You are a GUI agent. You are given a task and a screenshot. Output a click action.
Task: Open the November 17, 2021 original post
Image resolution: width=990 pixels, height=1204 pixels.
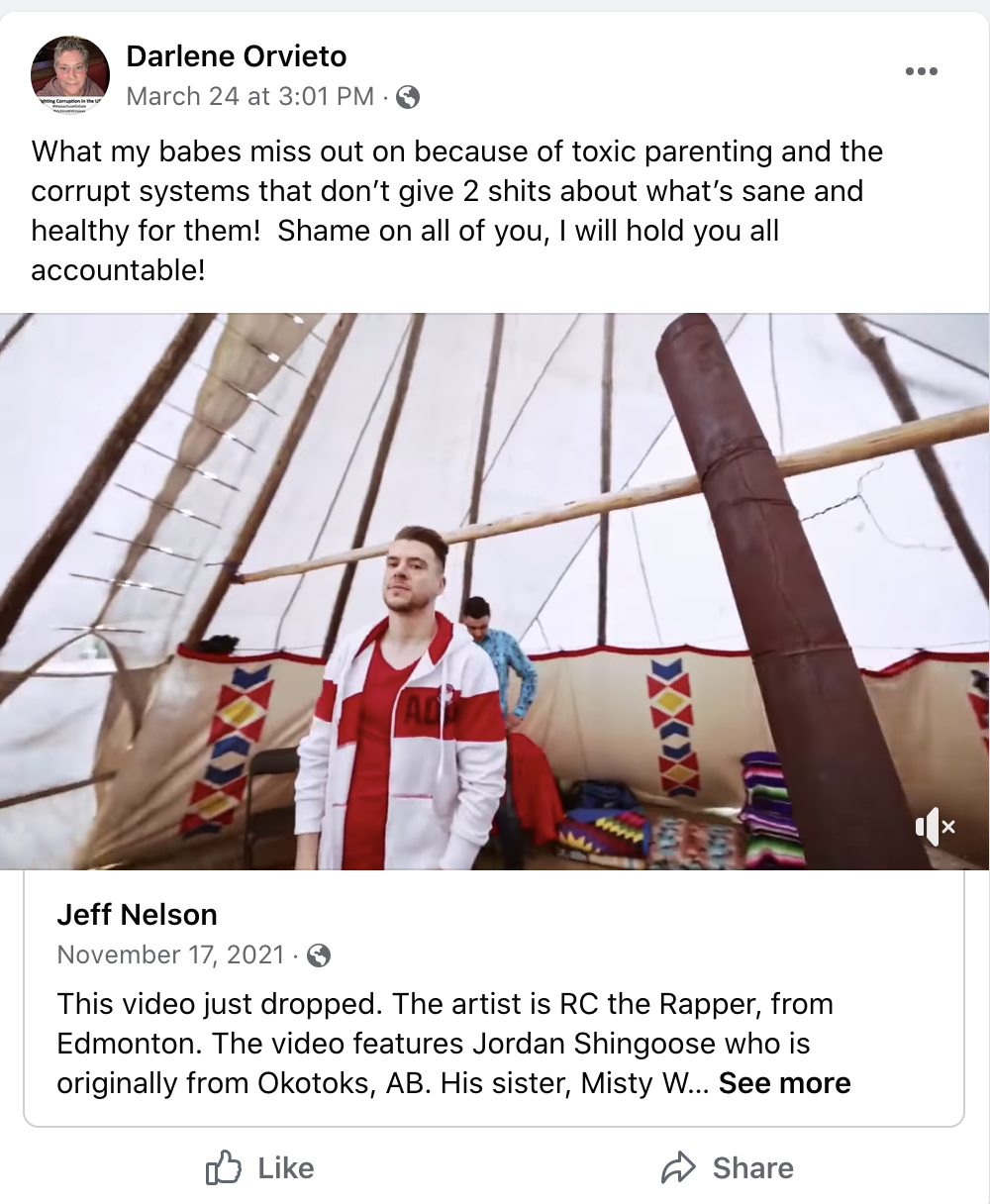point(170,954)
